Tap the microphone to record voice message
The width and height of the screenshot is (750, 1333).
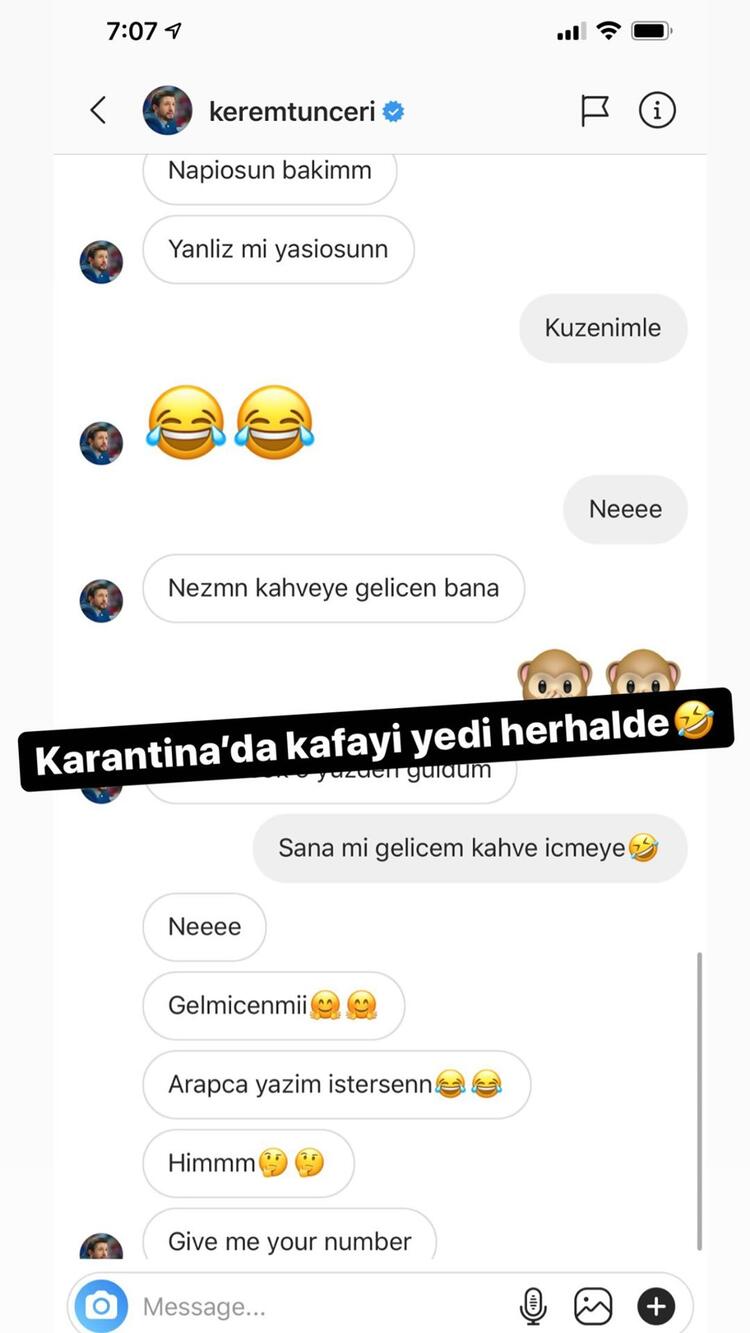click(x=534, y=1305)
